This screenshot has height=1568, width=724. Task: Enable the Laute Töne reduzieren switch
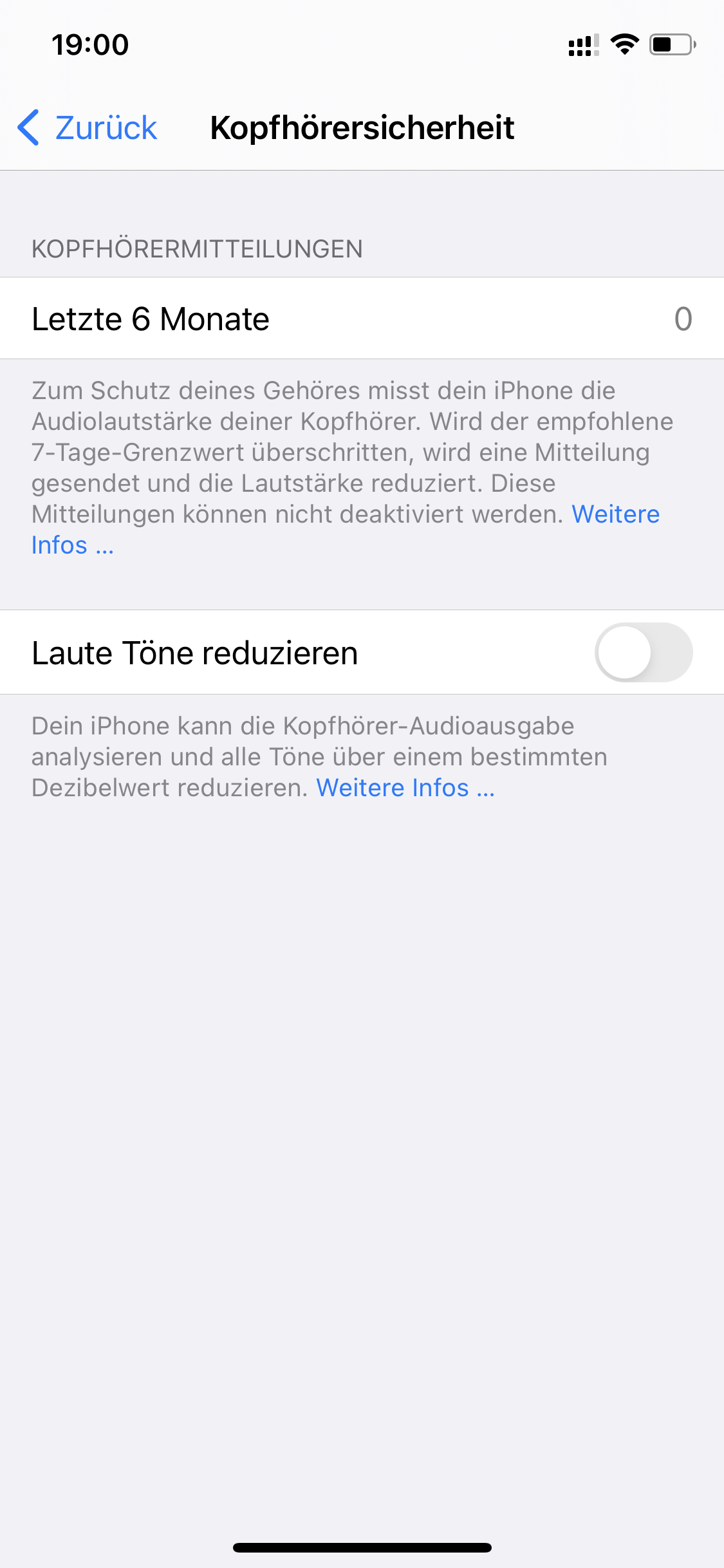point(643,652)
